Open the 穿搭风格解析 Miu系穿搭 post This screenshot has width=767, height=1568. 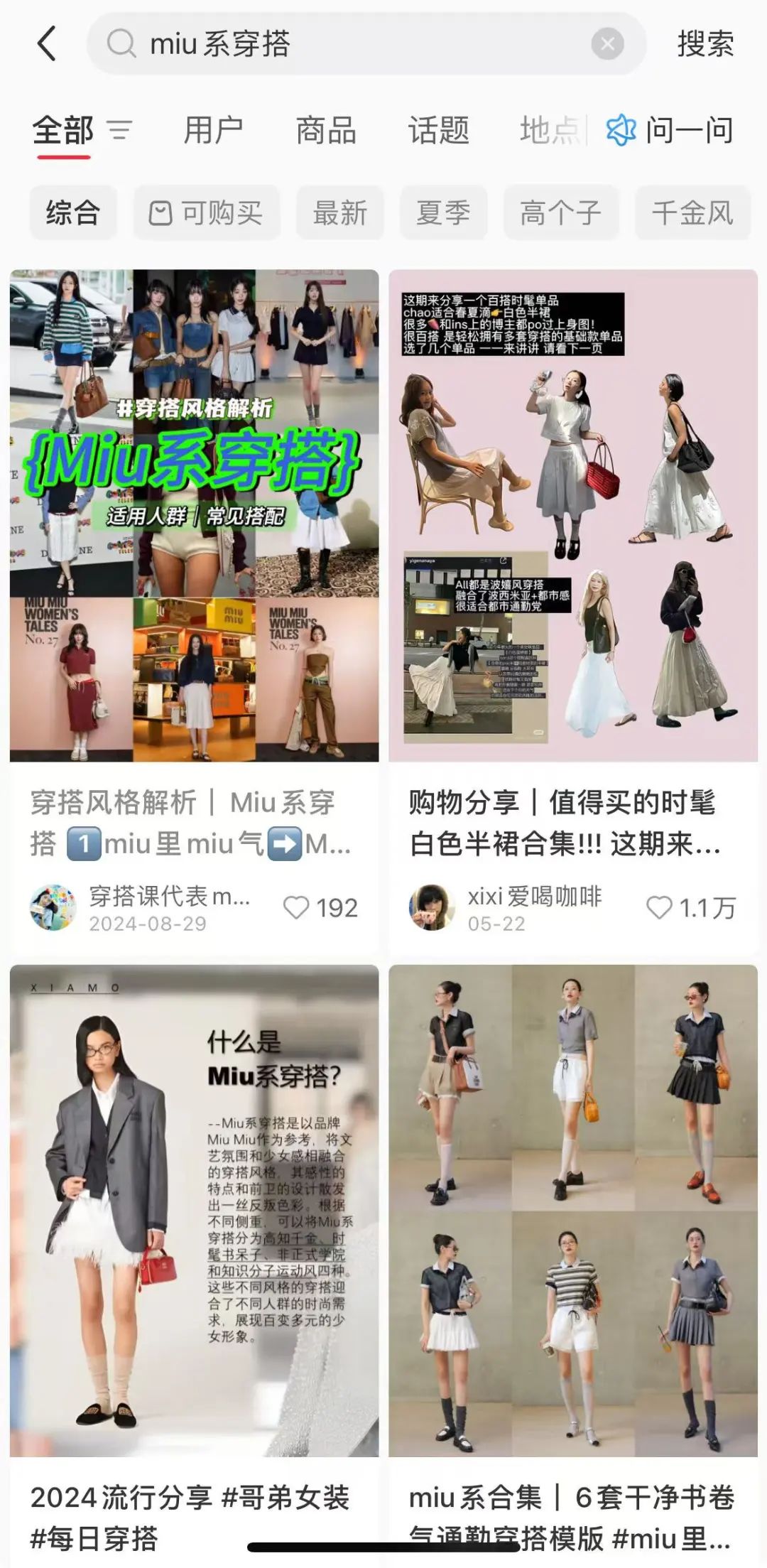[194, 515]
